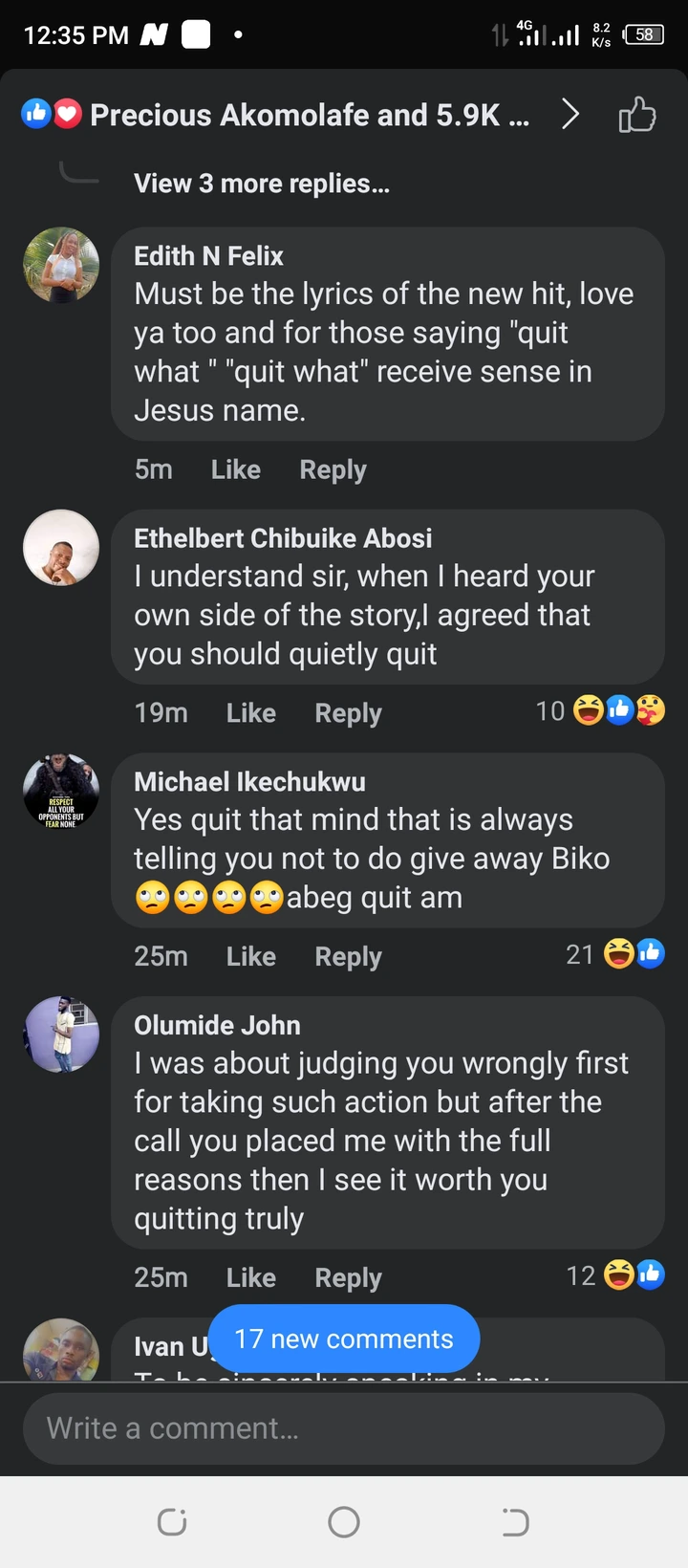The image size is (688, 1568).
Task: Like the post with thumbs-up icon
Action: pos(637,116)
